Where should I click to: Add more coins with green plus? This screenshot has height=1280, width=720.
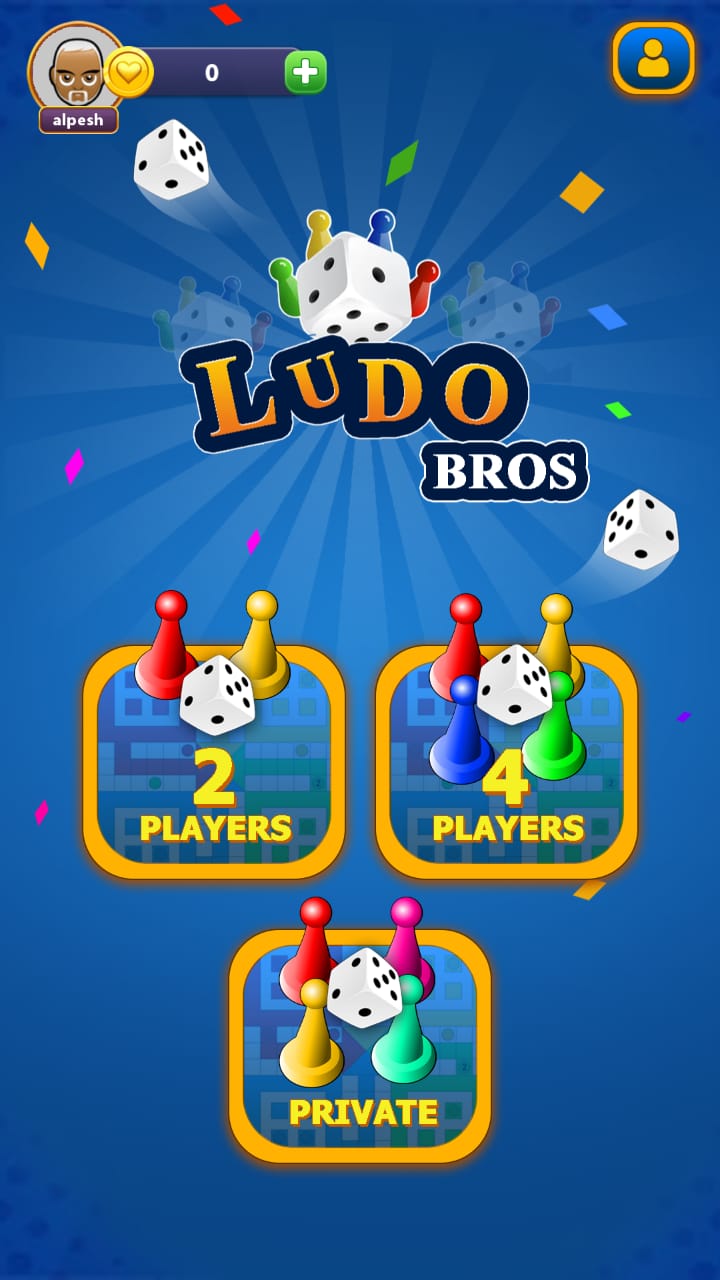305,72
